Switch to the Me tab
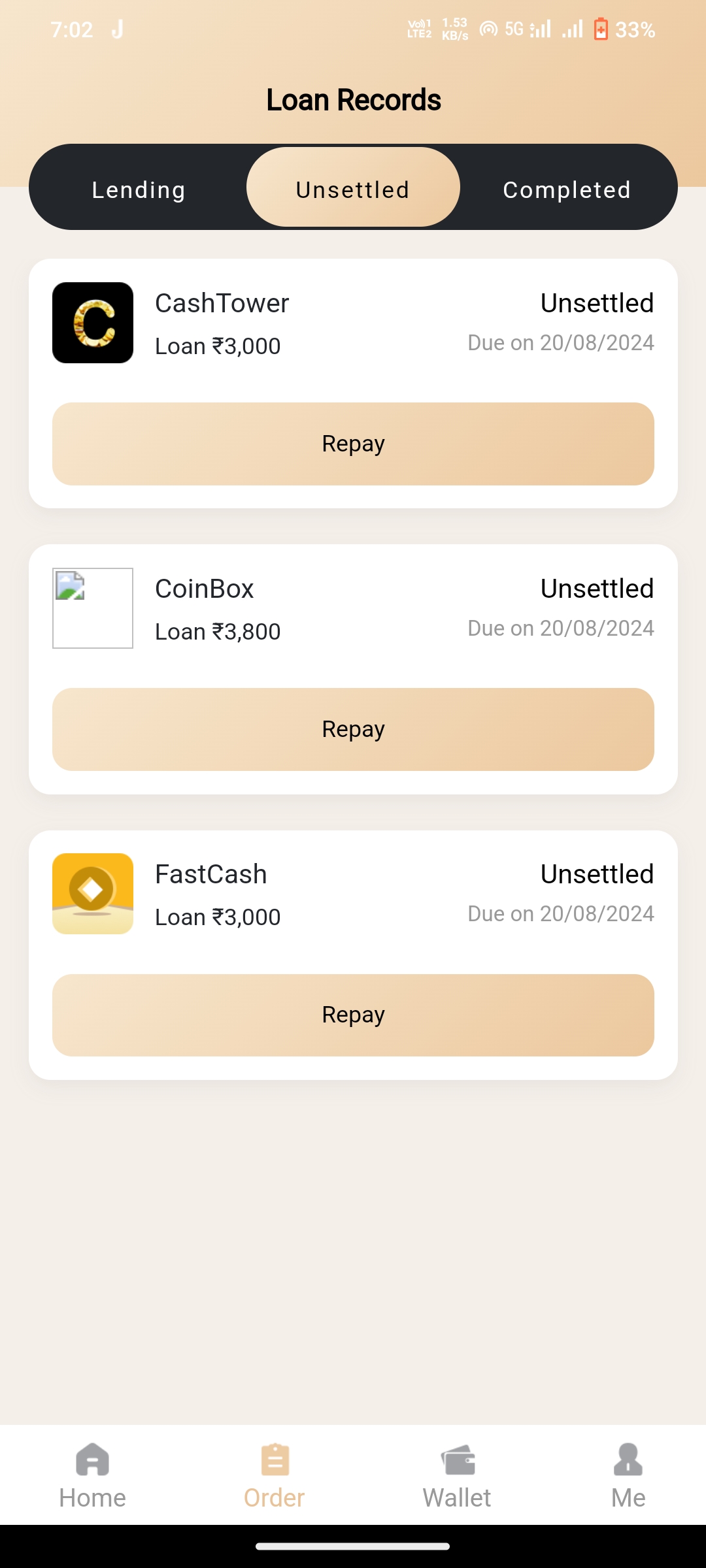Image resolution: width=706 pixels, height=1568 pixels. [x=628, y=1477]
